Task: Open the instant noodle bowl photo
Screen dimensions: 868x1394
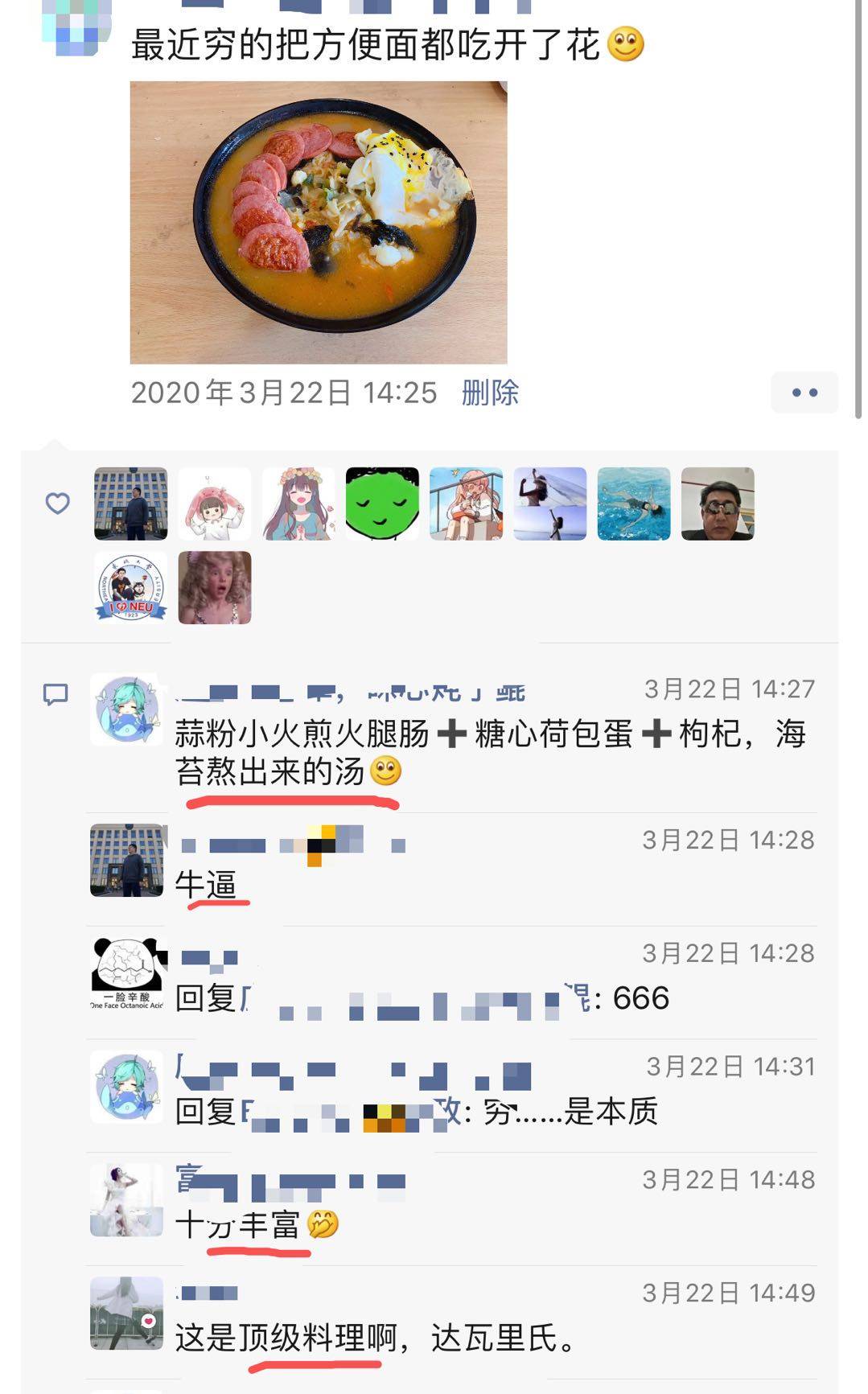Action: (x=318, y=223)
